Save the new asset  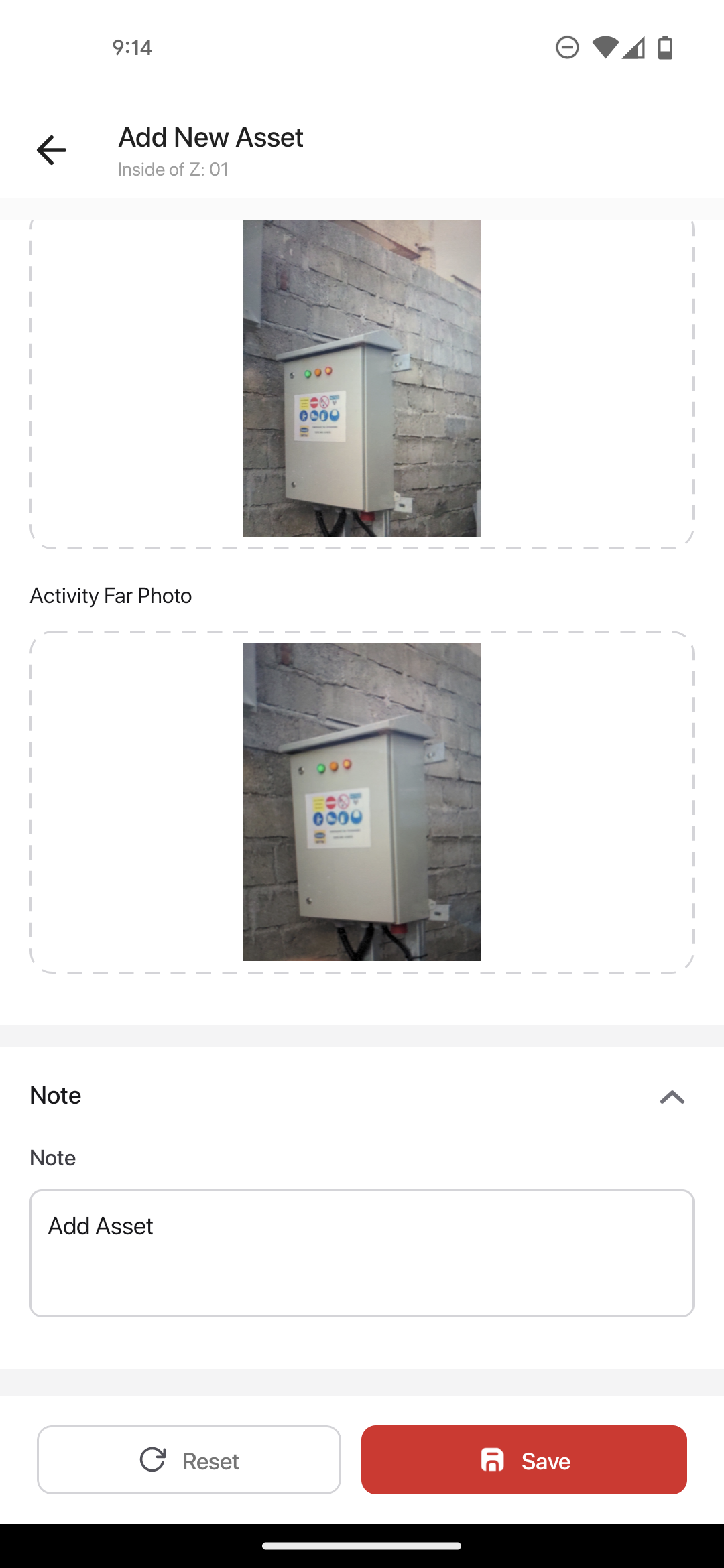pos(524,1459)
